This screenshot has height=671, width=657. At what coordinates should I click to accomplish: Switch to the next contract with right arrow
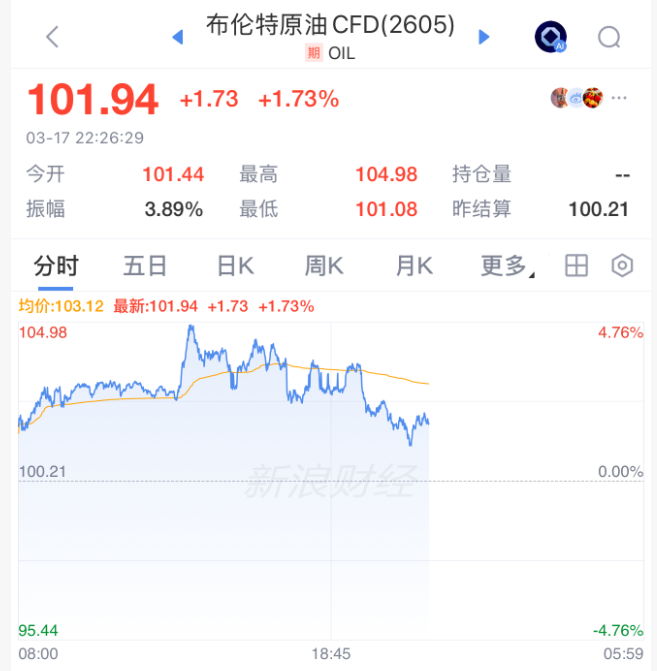tap(484, 38)
